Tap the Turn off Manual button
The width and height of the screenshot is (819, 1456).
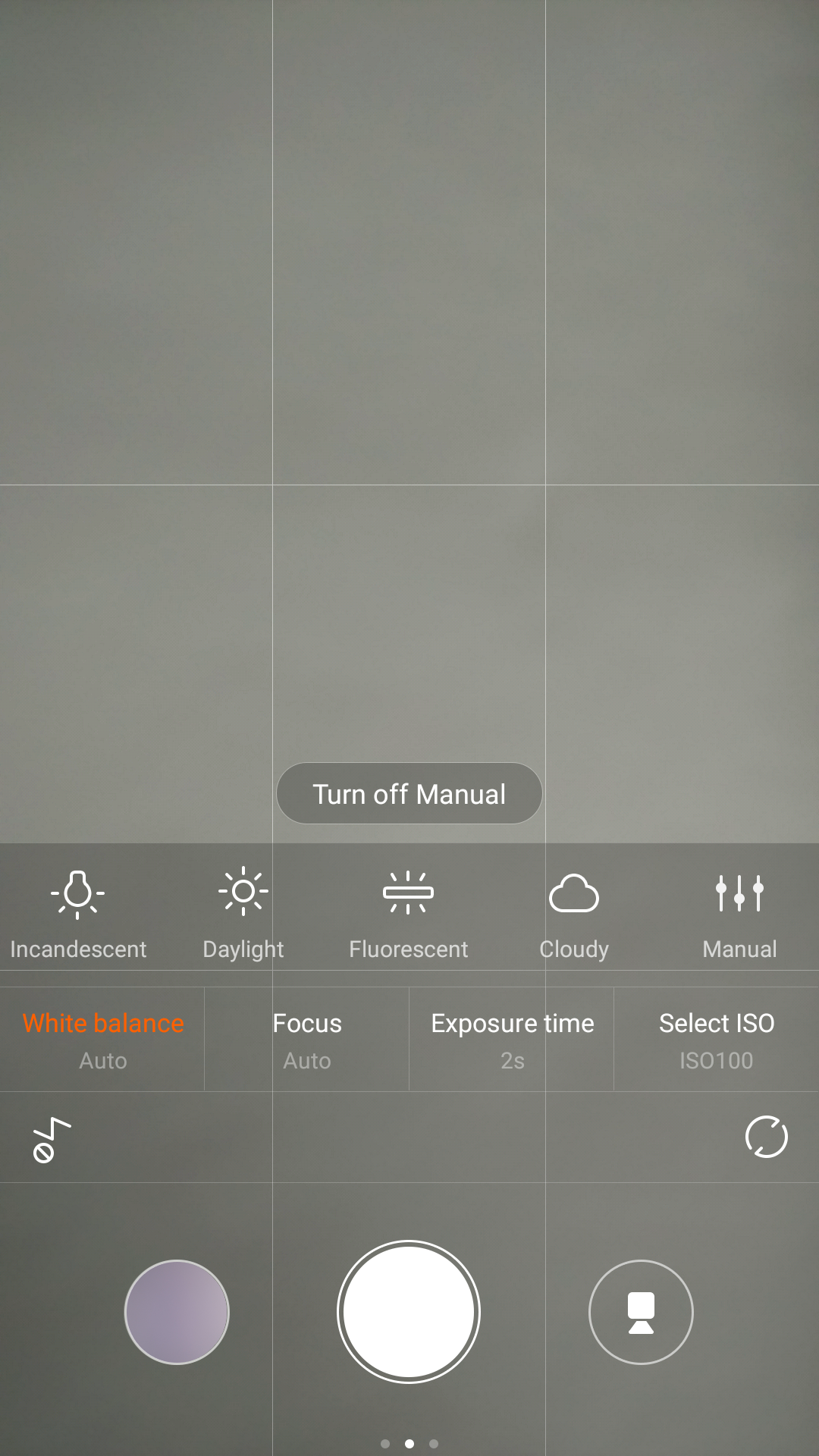coord(409,793)
